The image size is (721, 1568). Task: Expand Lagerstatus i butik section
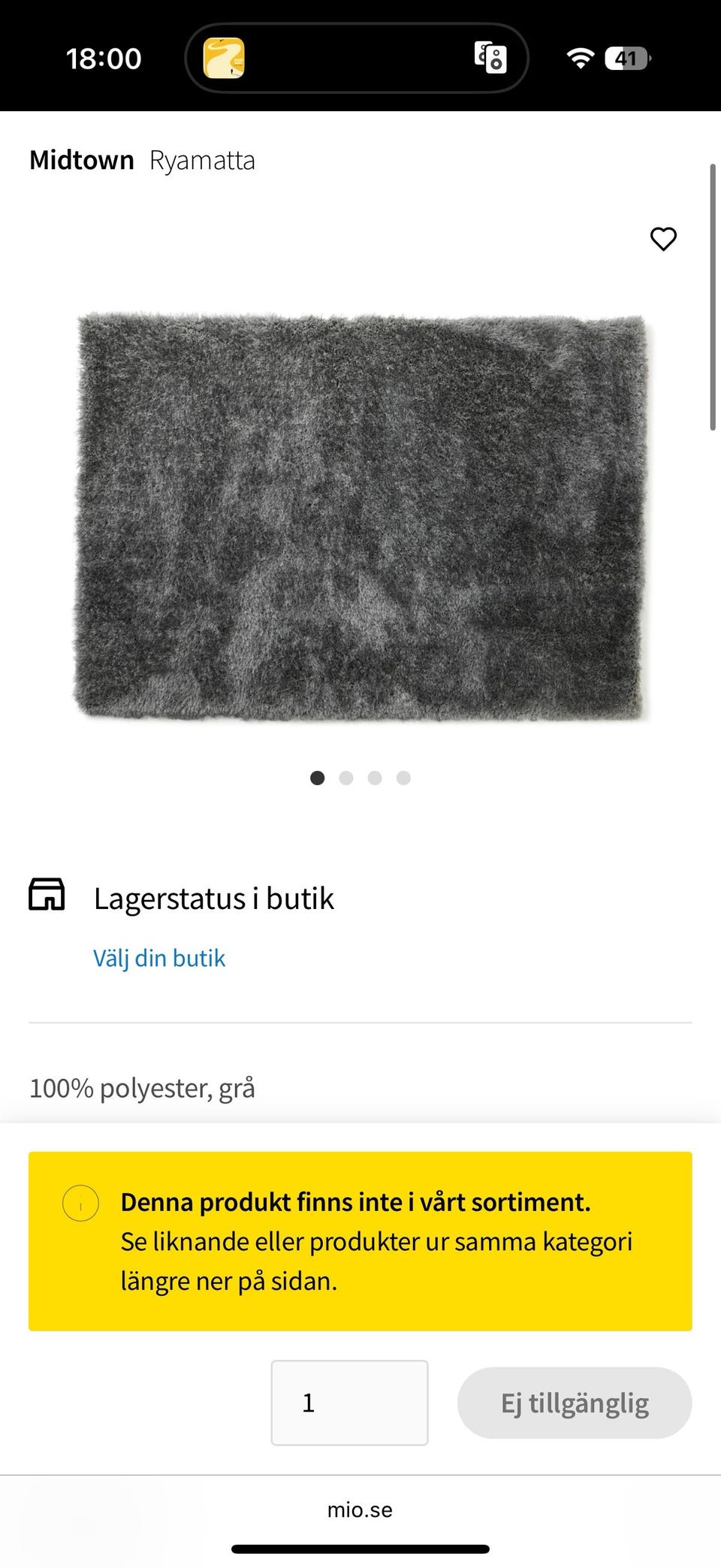point(214,896)
